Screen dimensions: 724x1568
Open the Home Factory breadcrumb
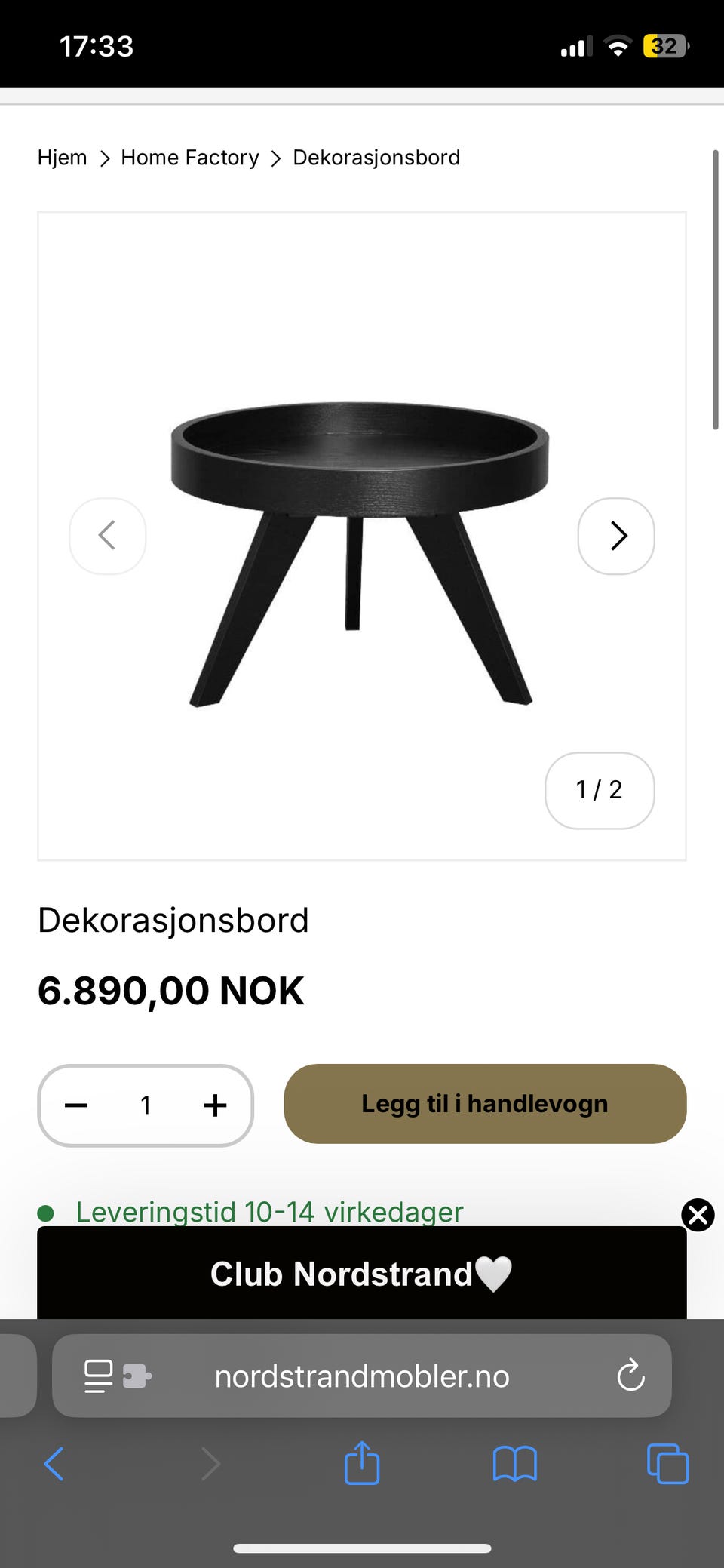point(189,158)
